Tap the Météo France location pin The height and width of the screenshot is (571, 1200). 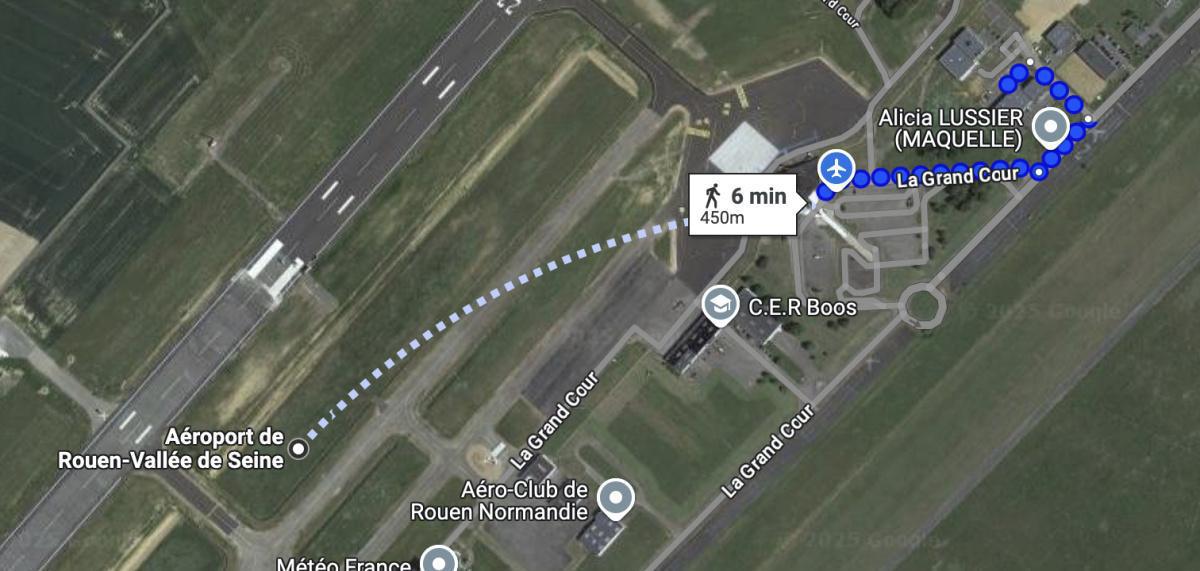(438, 561)
